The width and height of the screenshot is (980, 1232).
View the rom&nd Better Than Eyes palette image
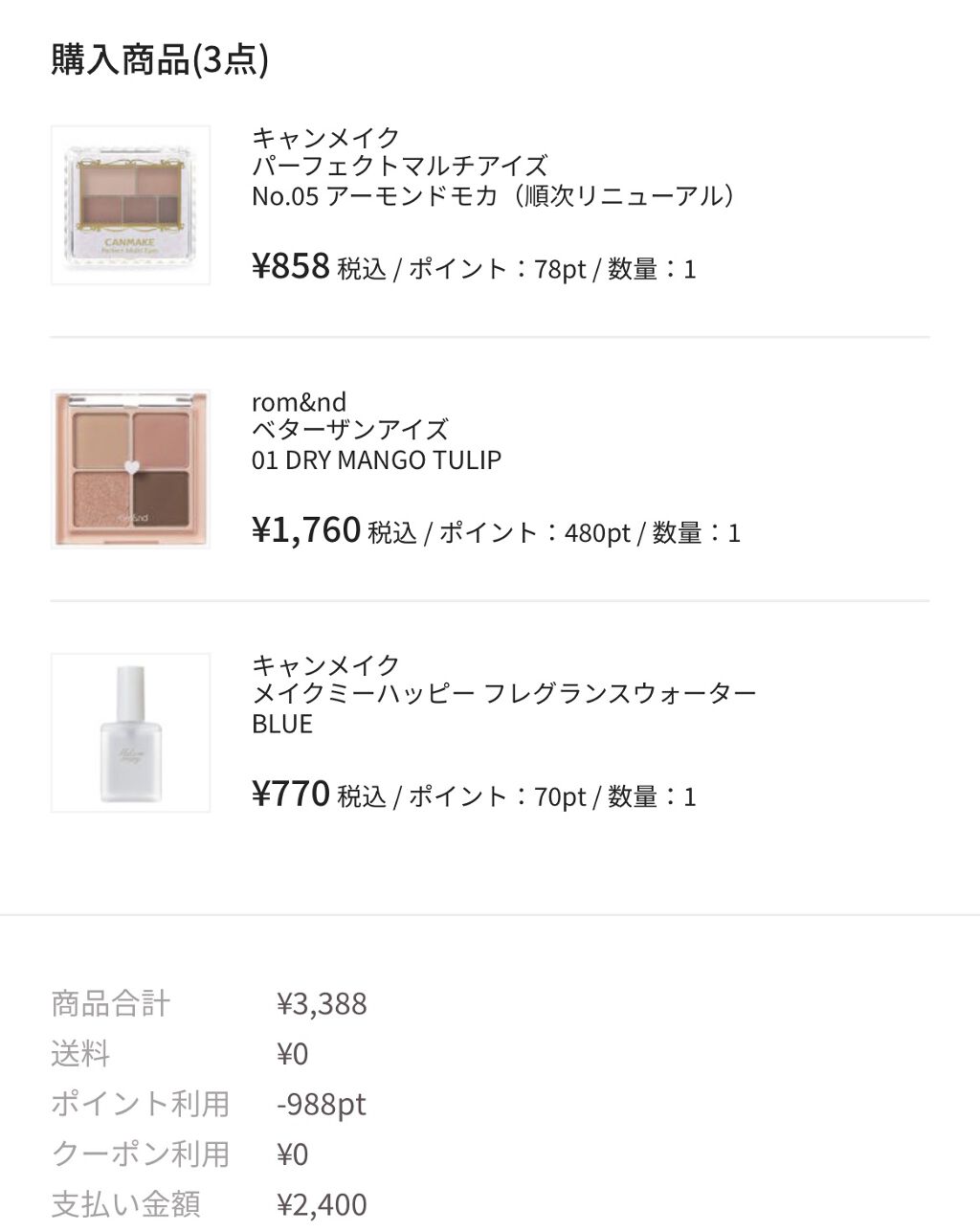pos(131,468)
